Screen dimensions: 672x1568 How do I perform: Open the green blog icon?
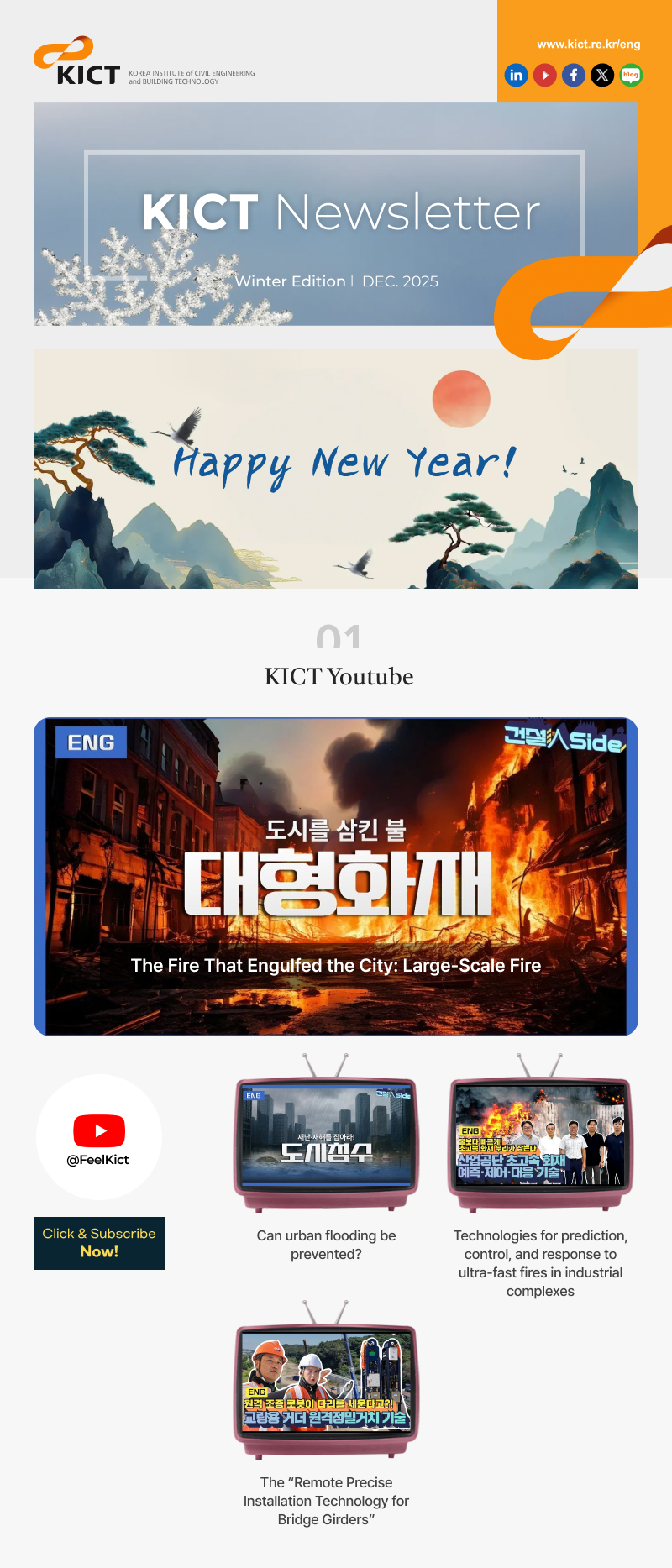(631, 76)
